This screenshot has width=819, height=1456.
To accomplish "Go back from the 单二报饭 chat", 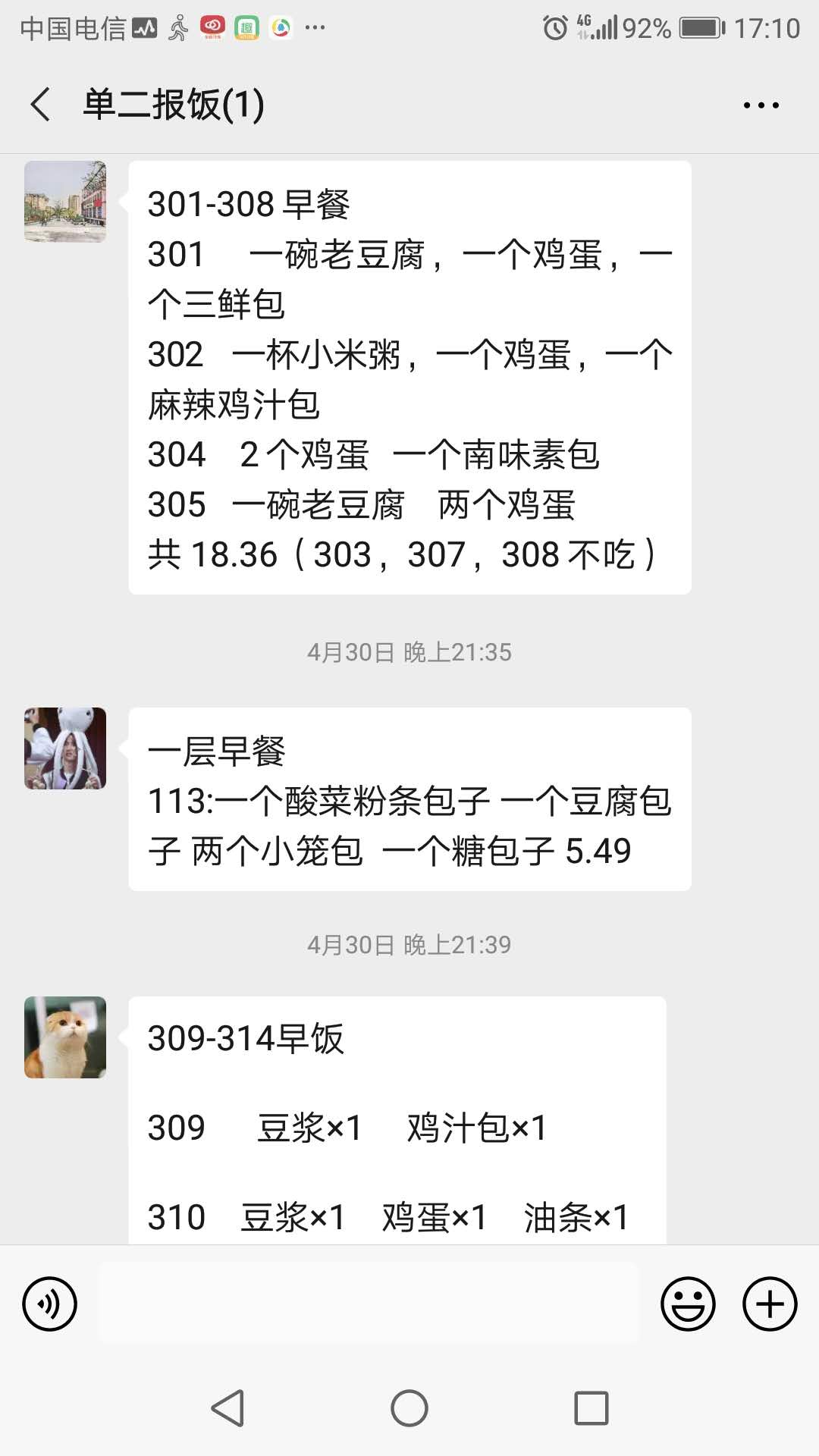I will 41,105.
